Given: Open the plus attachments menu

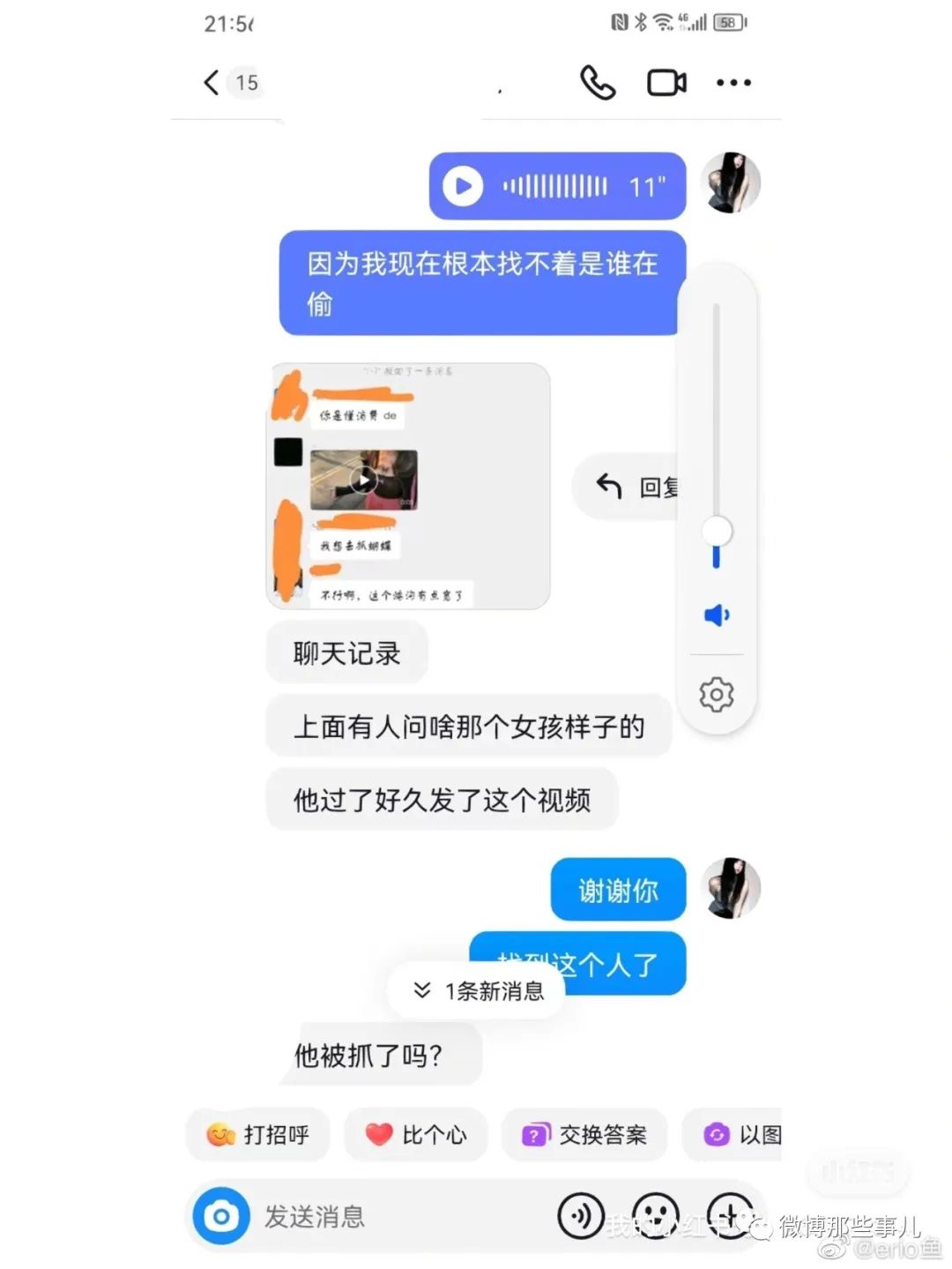Looking at the screenshot, I should pos(731,1216).
